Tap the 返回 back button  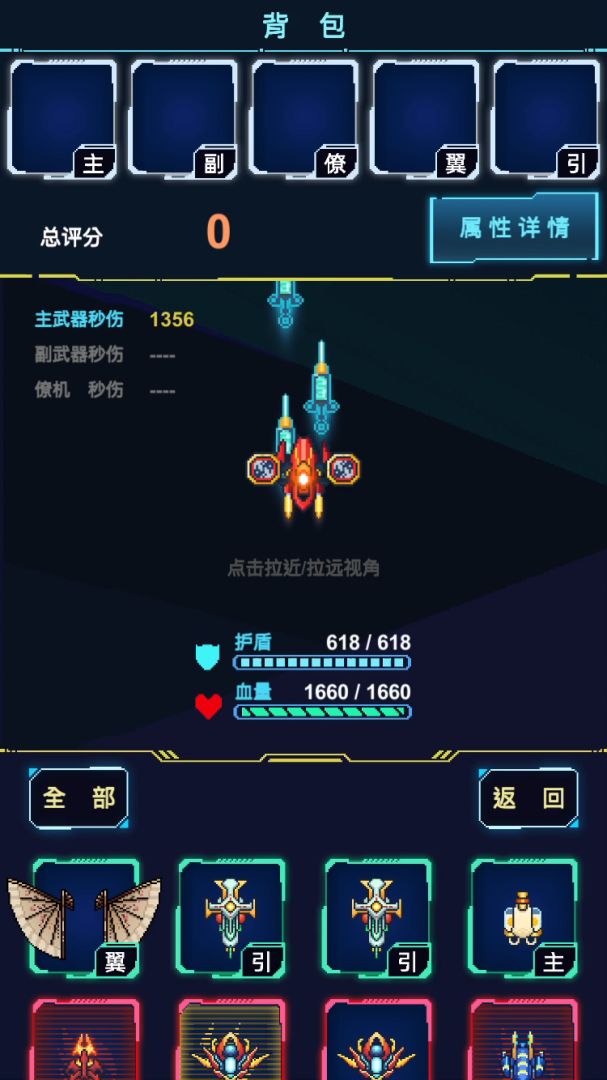coord(528,798)
